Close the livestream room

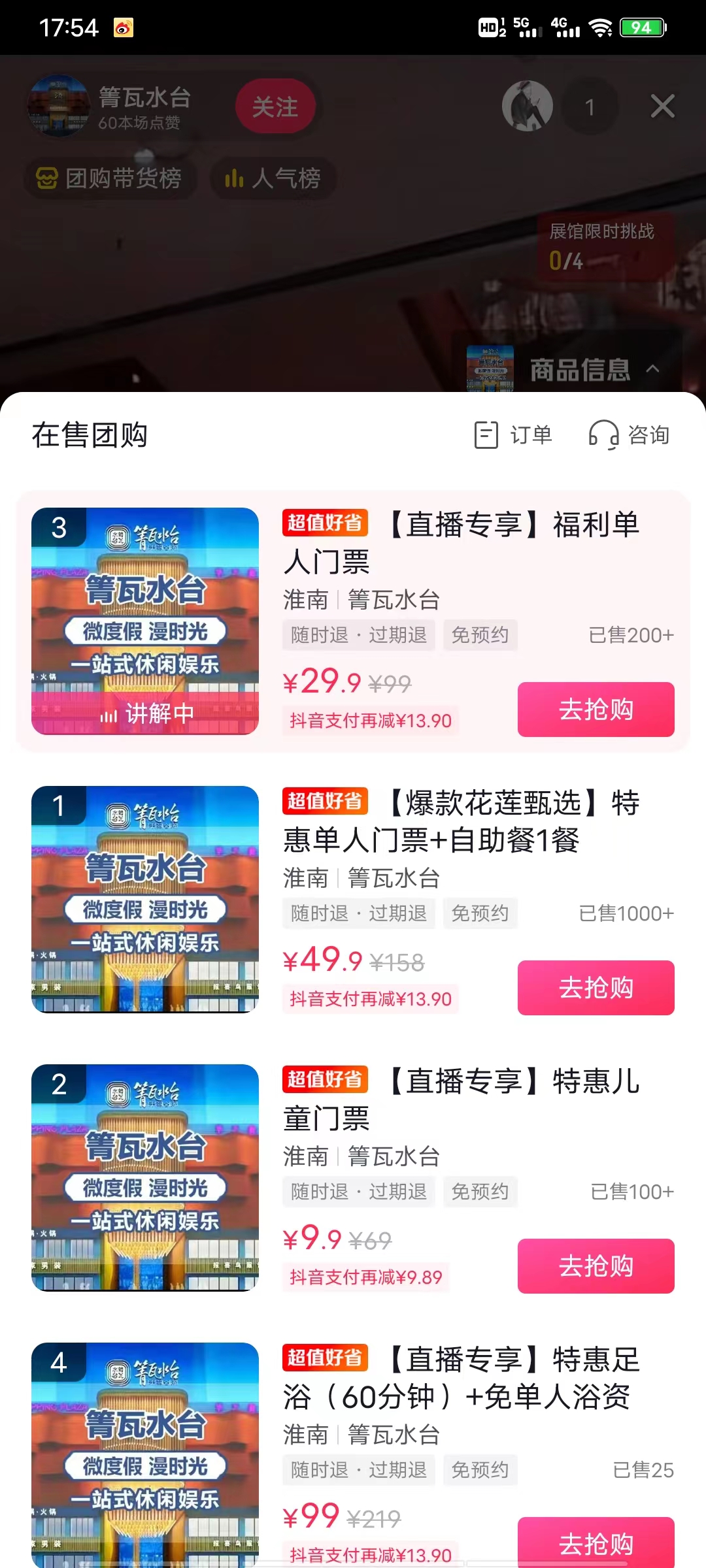point(662,106)
